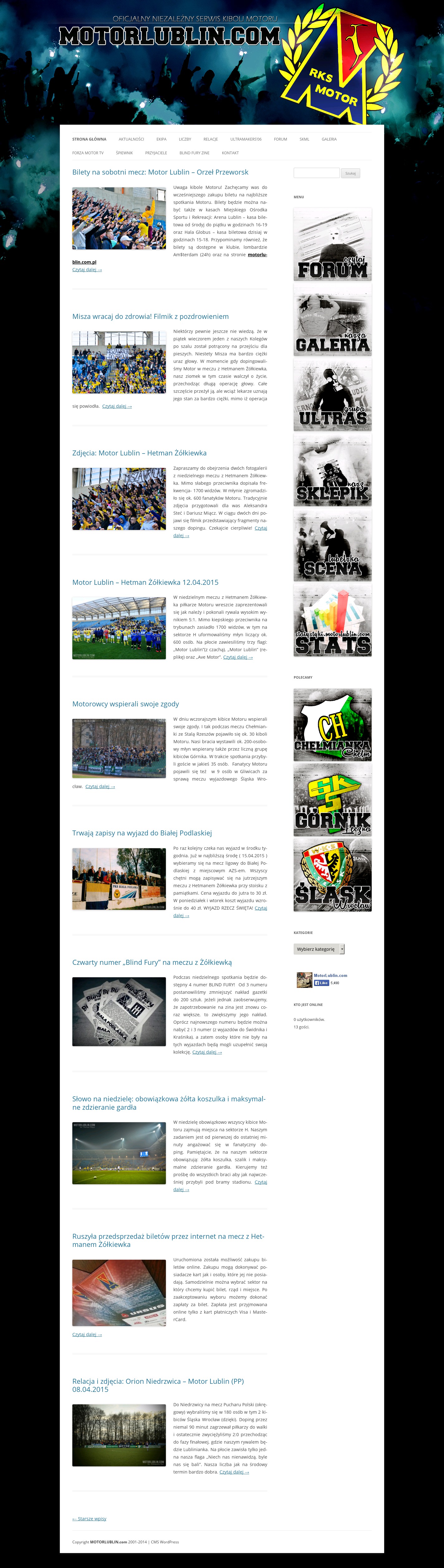Open the STATS sidebar banner

click(332, 620)
